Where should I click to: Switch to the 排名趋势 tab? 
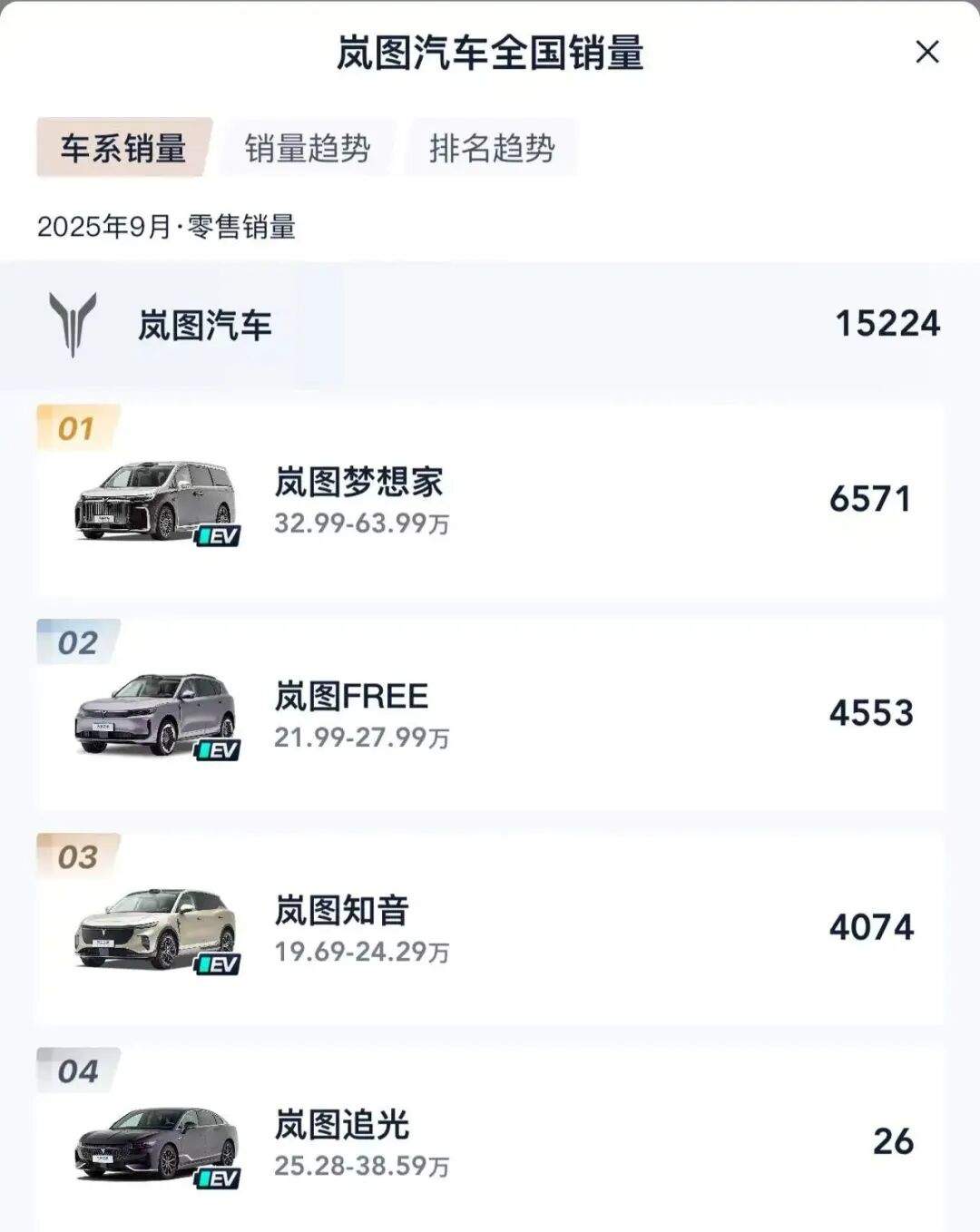[492, 148]
